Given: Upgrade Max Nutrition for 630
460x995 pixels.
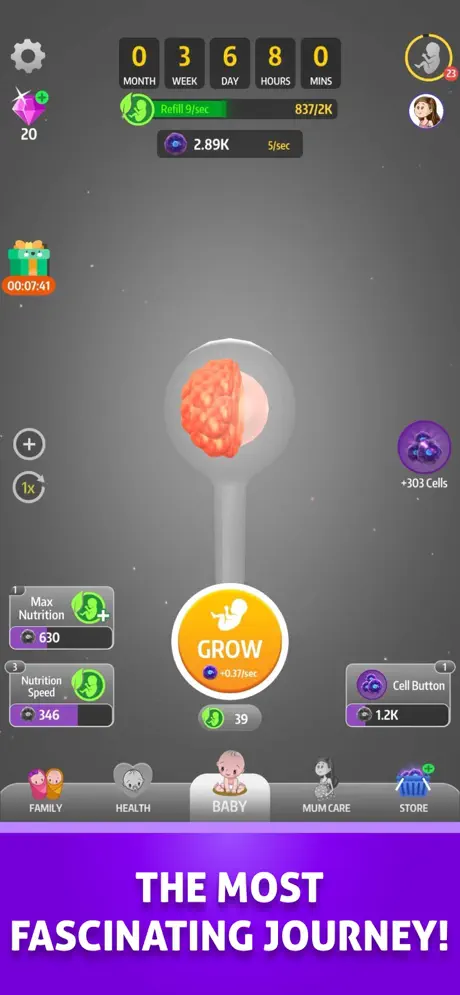Looking at the screenshot, I should 62,618.
